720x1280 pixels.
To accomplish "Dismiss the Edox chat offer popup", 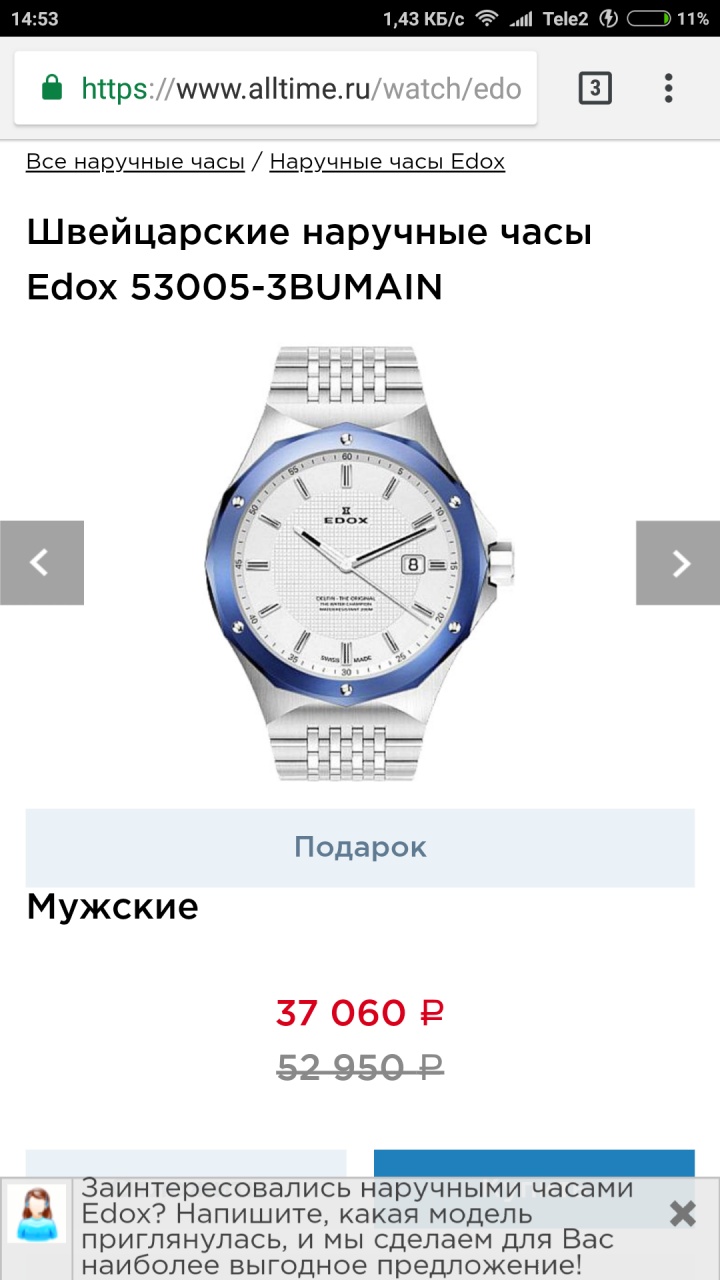I will (x=682, y=1214).
